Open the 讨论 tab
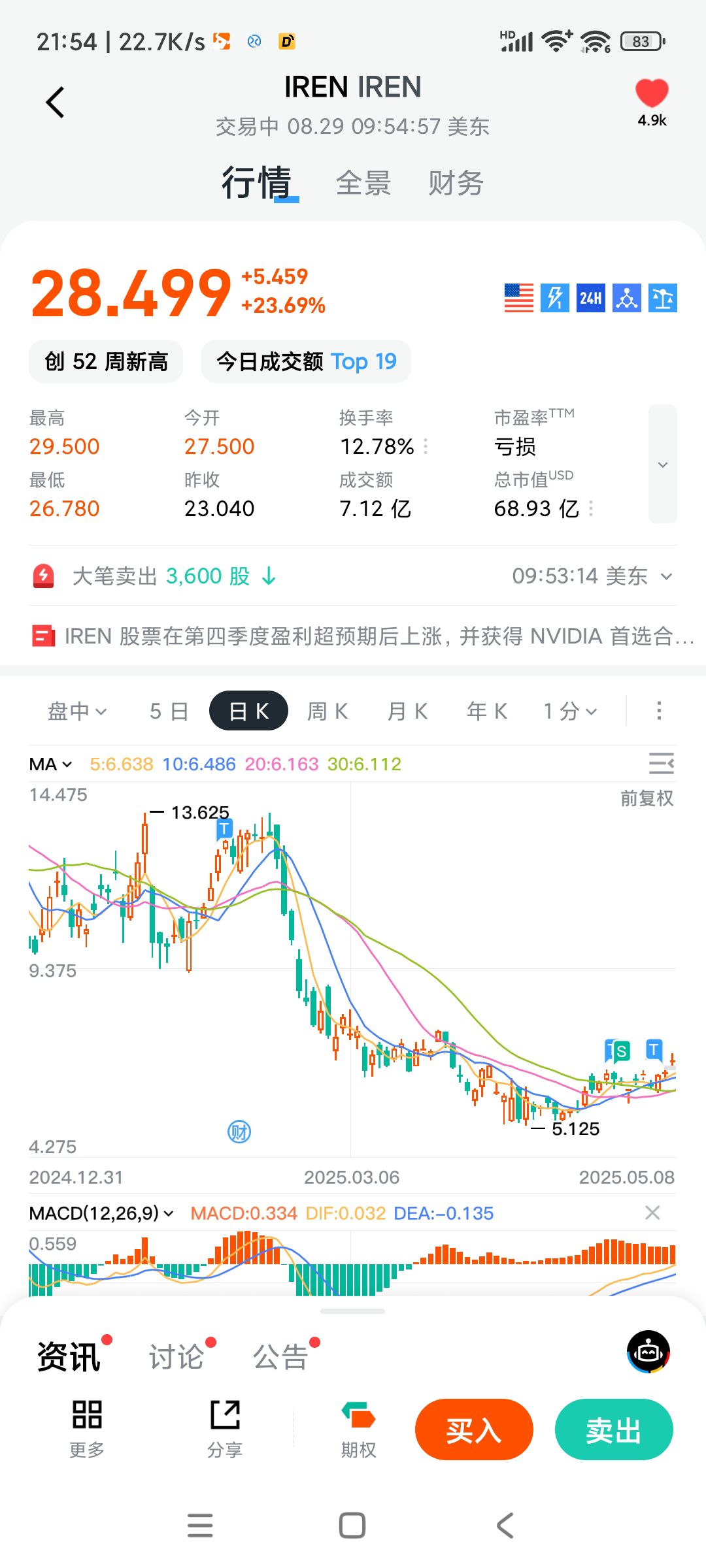 click(x=176, y=1357)
